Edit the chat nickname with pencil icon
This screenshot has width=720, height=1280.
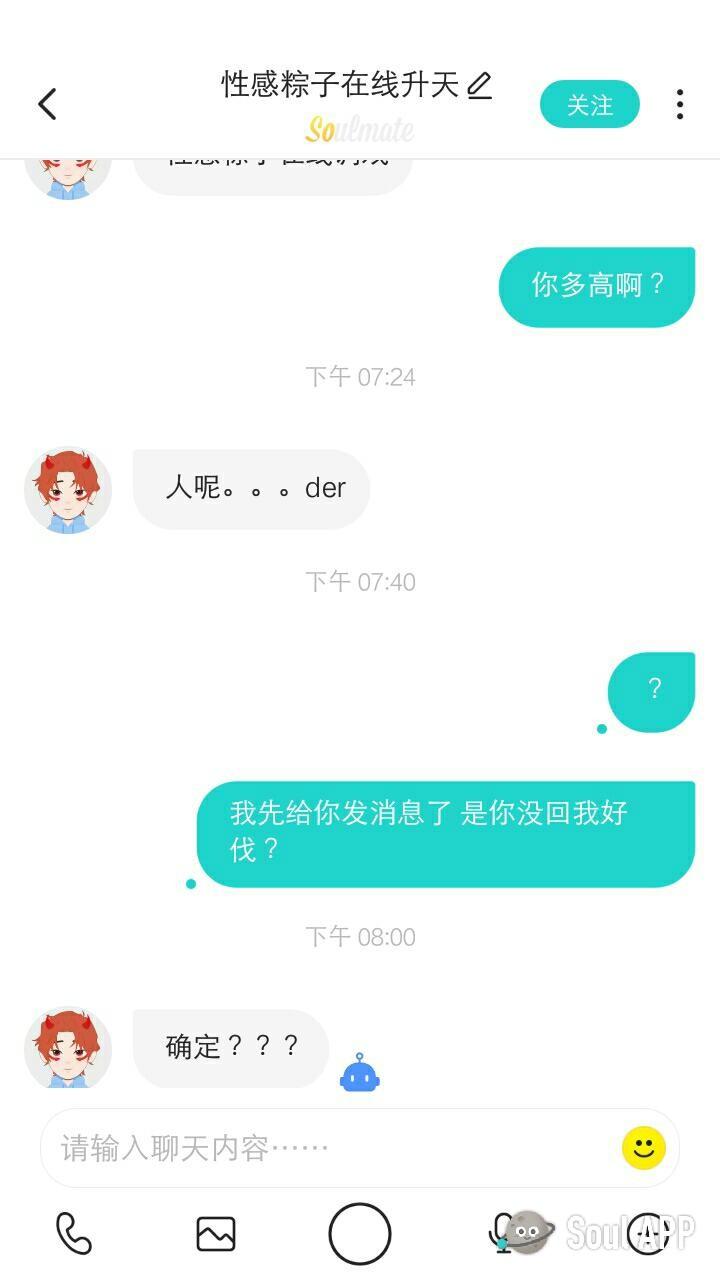tap(480, 86)
